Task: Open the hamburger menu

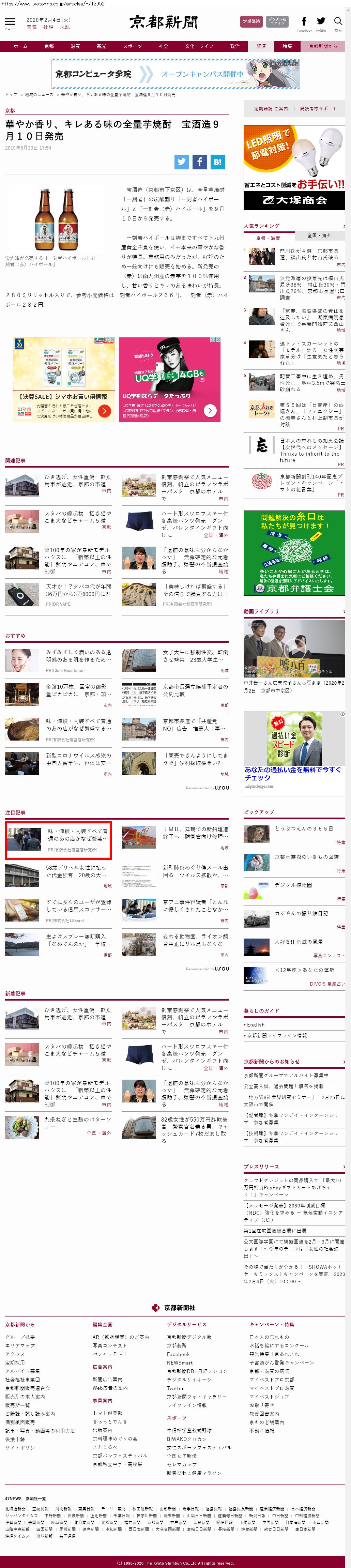Action: pos(10,22)
